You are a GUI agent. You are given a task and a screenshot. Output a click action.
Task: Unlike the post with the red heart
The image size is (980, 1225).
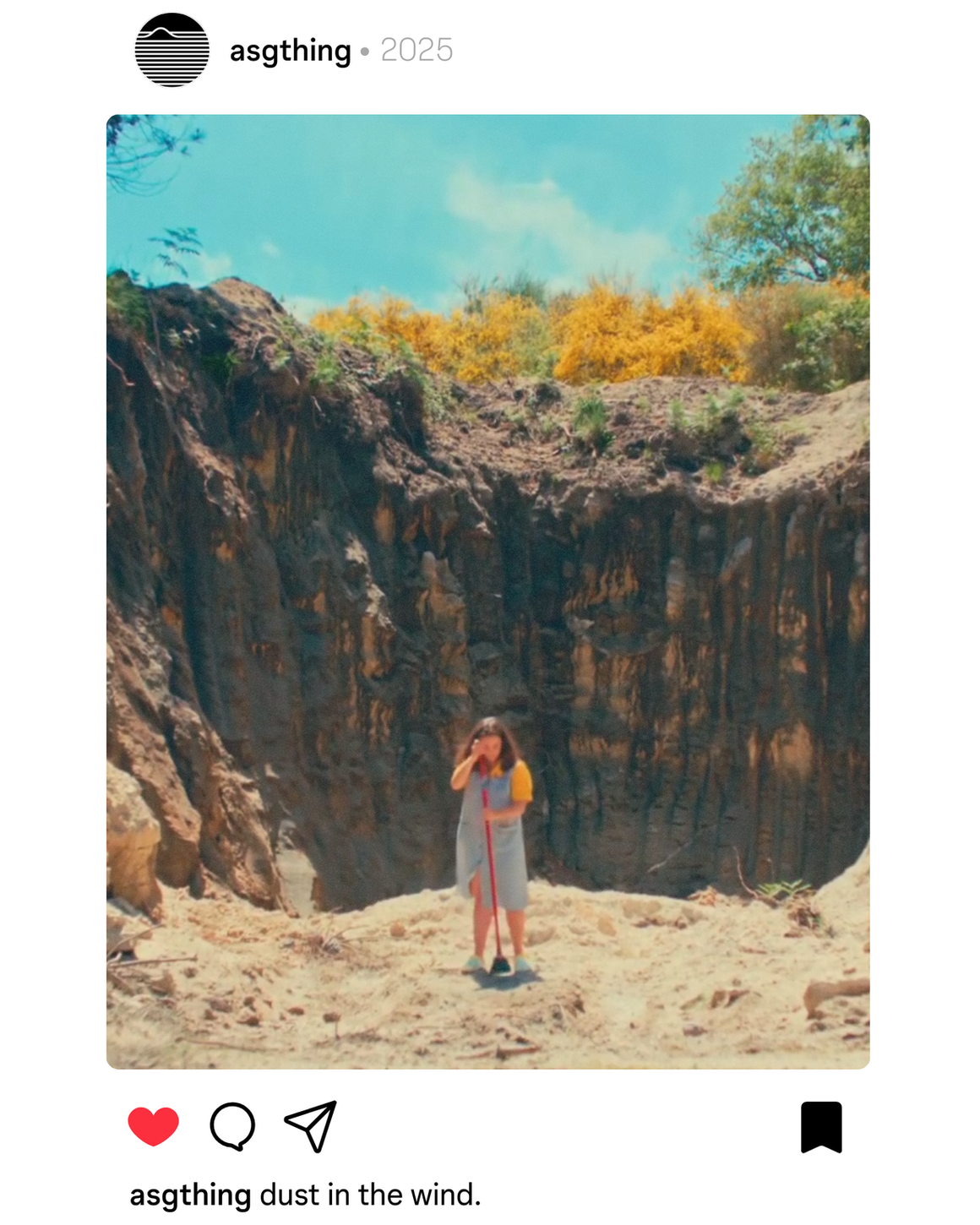tap(154, 1126)
